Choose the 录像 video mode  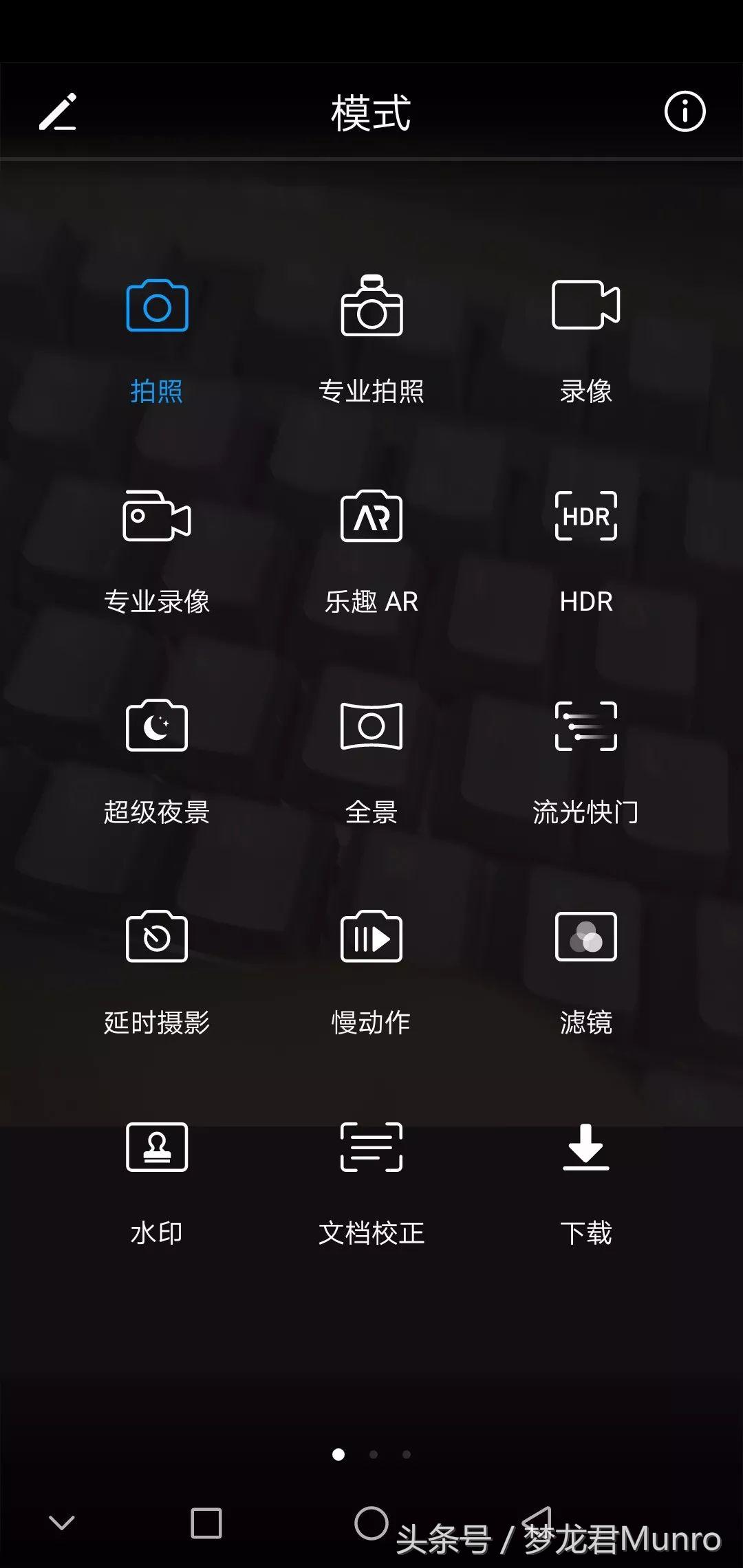coord(586,340)
